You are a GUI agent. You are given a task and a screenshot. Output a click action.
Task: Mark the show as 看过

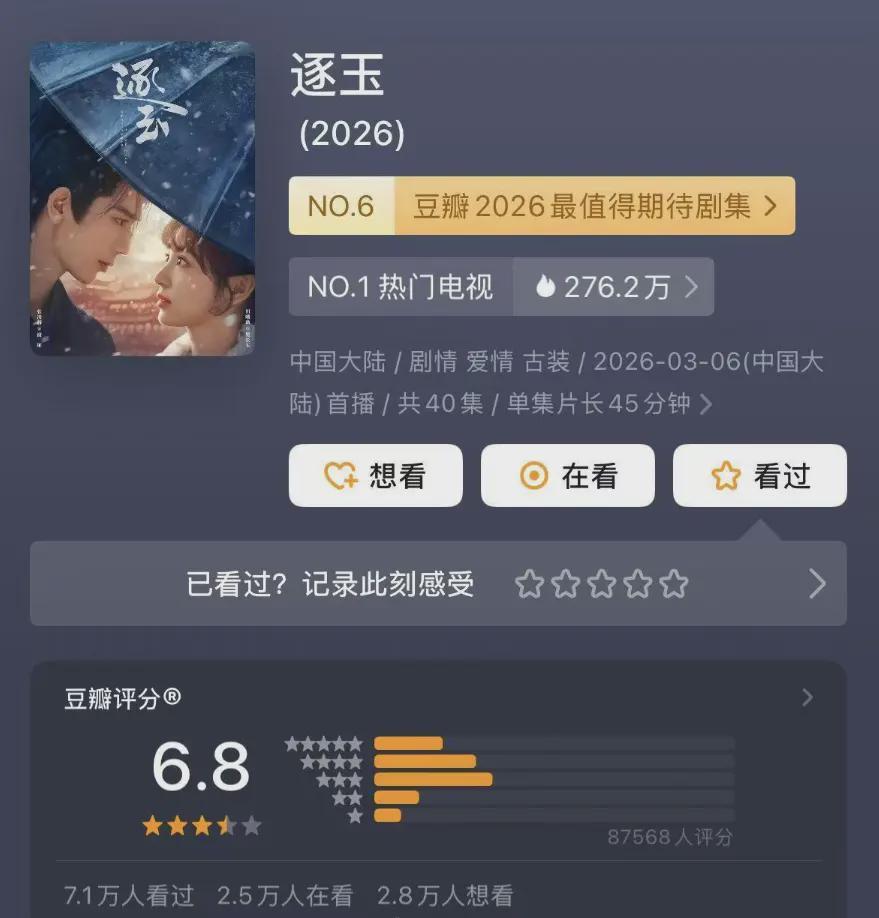point(759,476)
